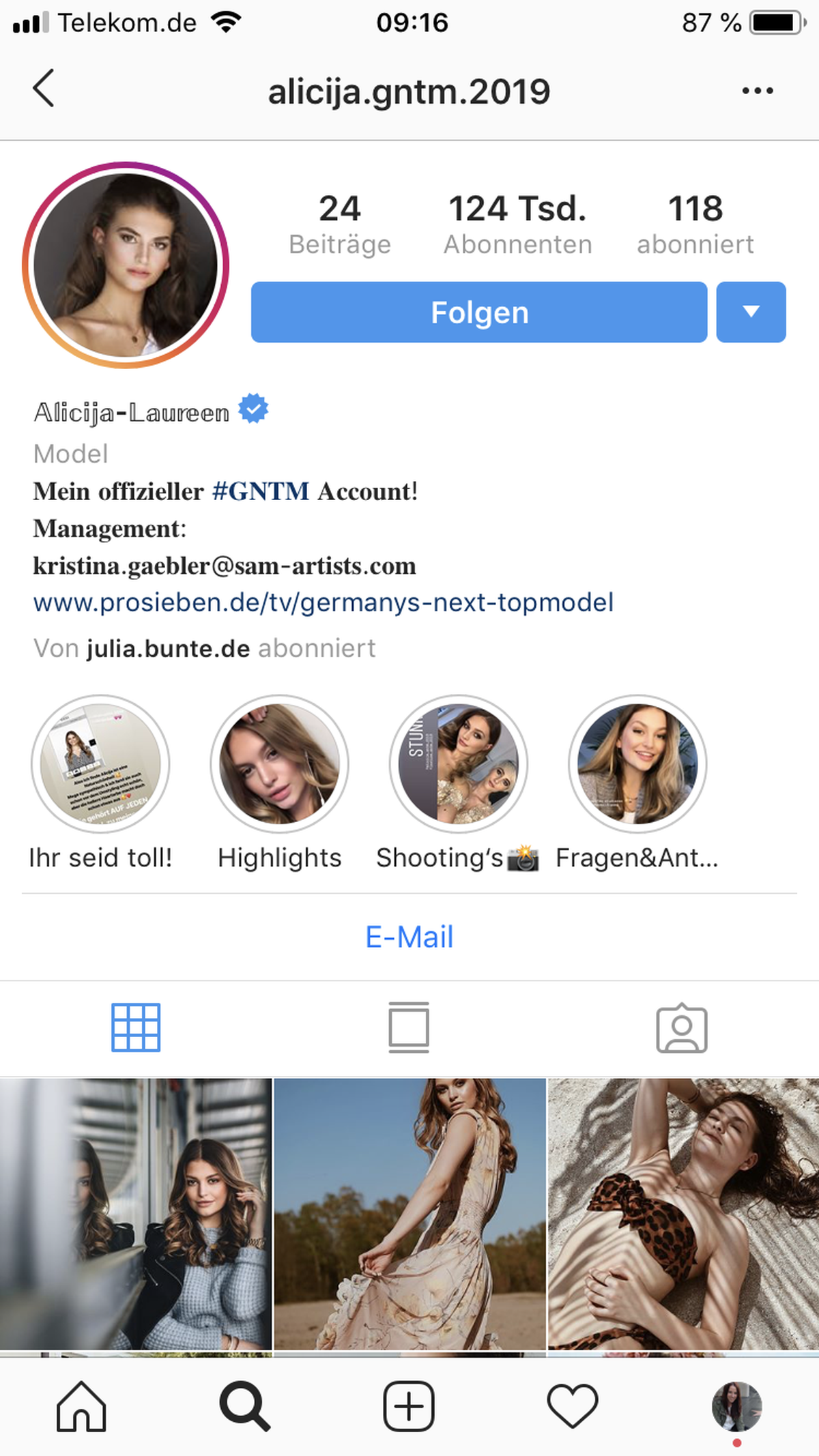Open the 118 abonniert list
This screenshot has width=819, height=1456.
pos(695,224)
